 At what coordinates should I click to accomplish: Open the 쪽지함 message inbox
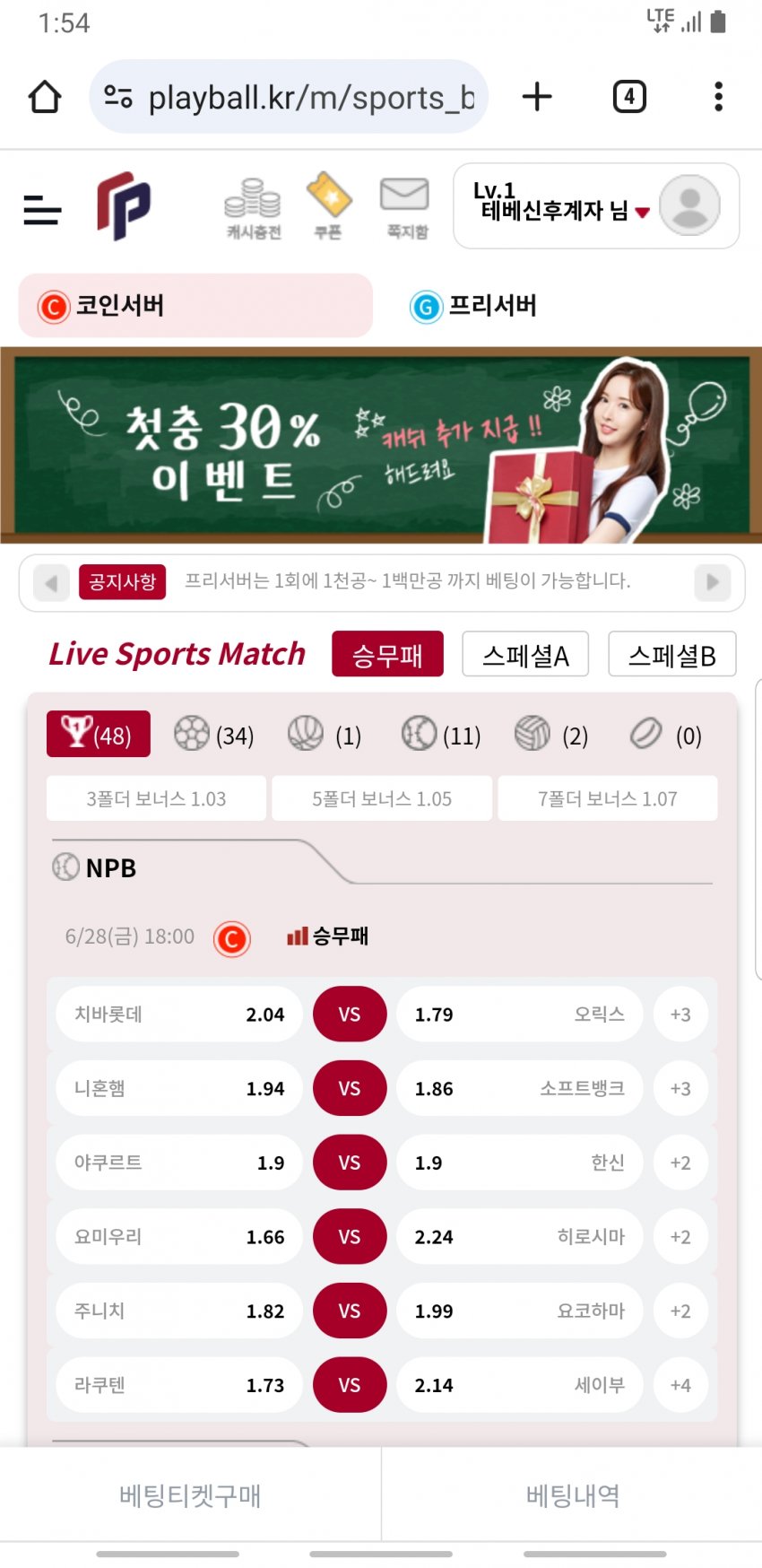click(406, 206)
